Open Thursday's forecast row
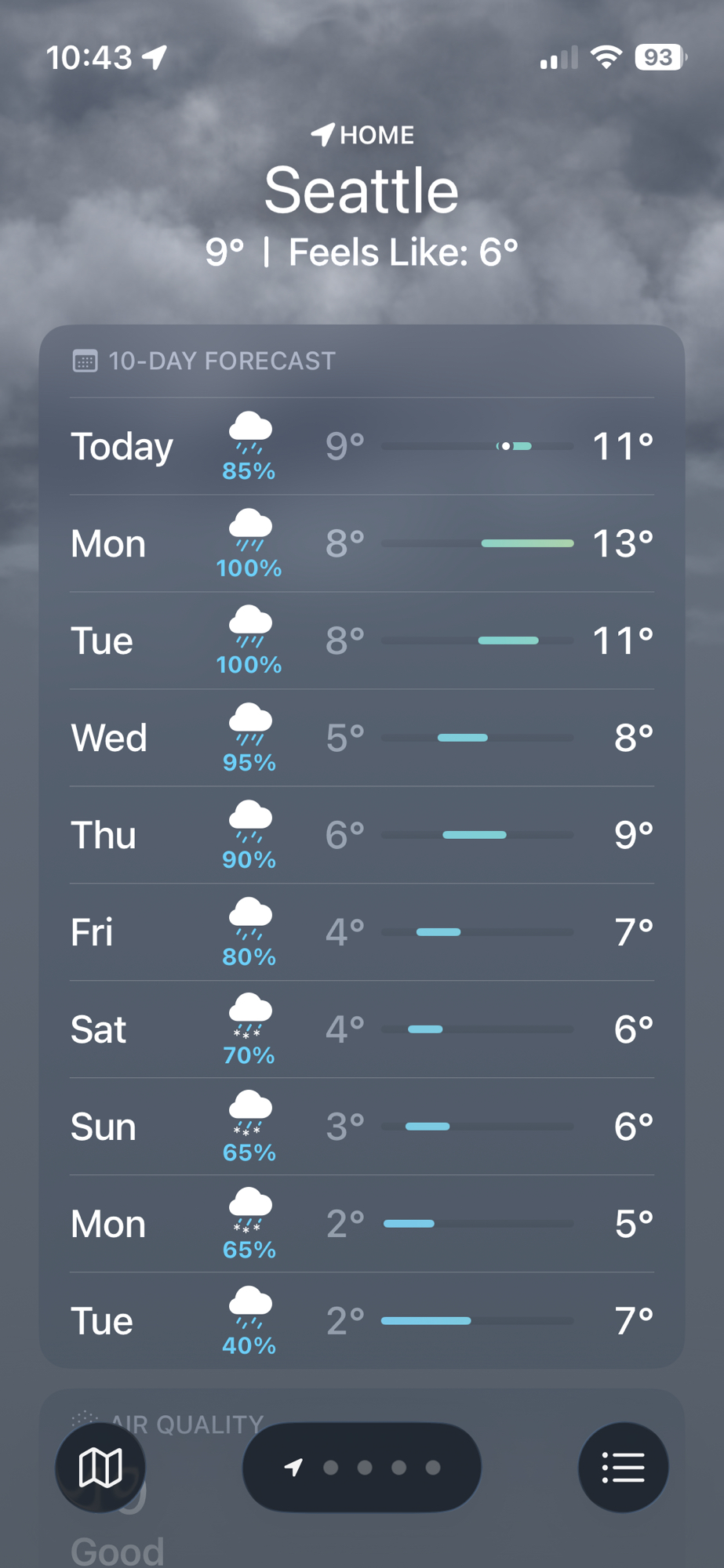 (x=362, y=835)
